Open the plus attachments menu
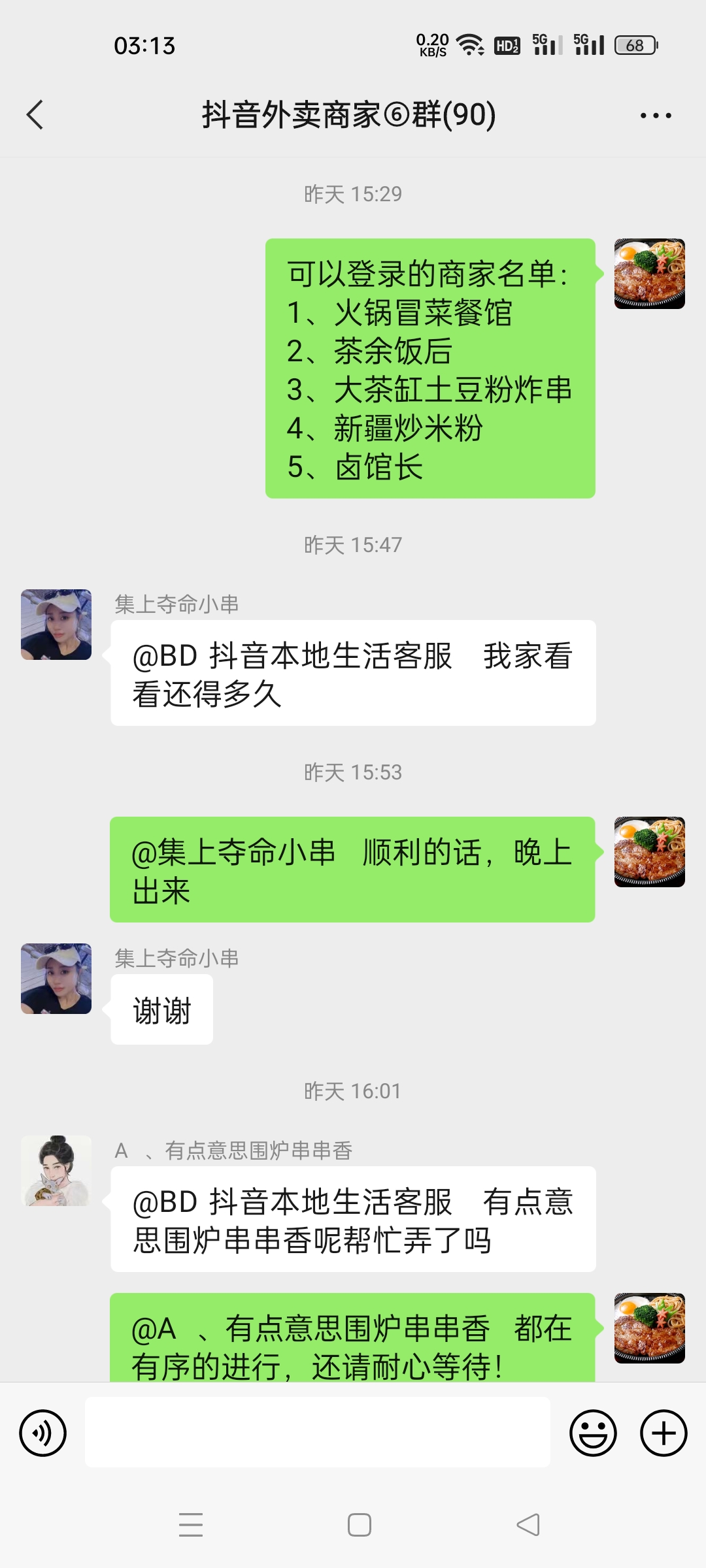This screenshot has width=706, height=1568. (663, 1433)
